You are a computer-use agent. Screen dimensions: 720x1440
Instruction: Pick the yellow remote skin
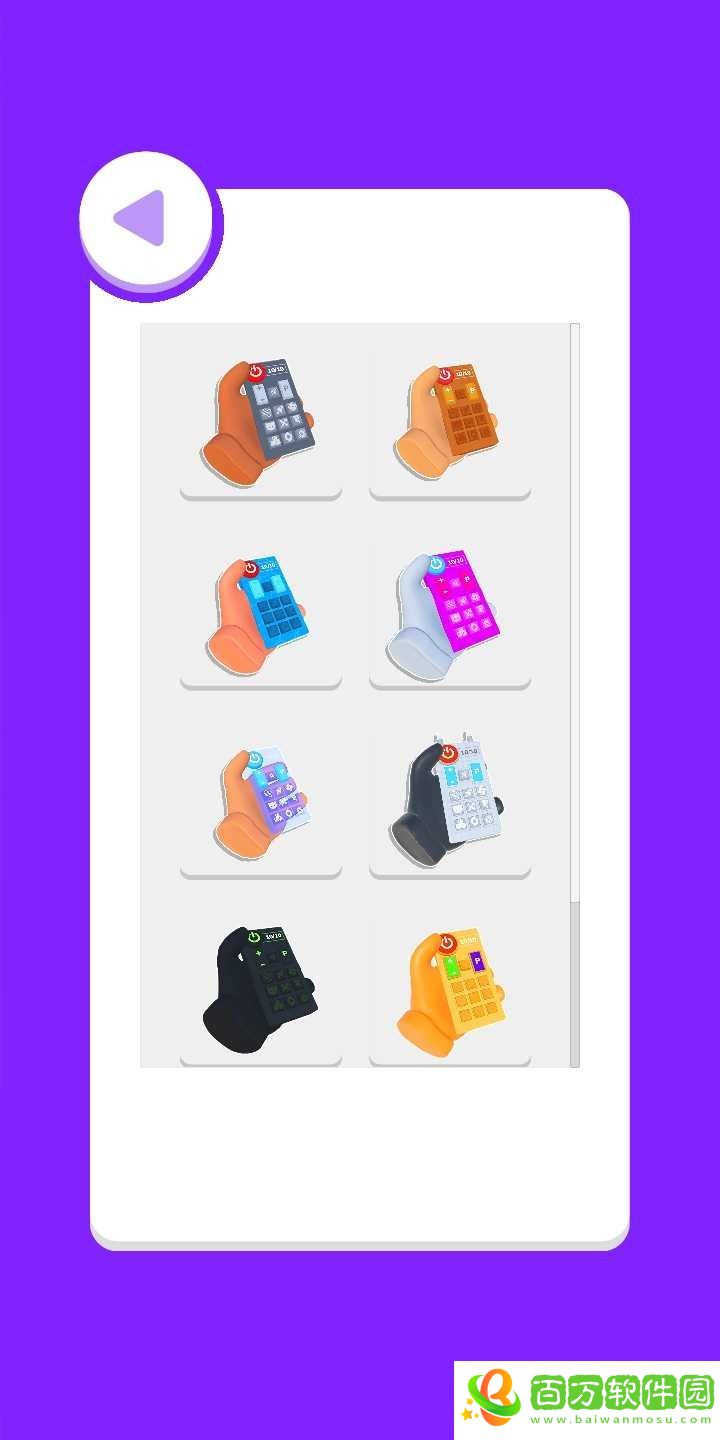coord(450,988)
